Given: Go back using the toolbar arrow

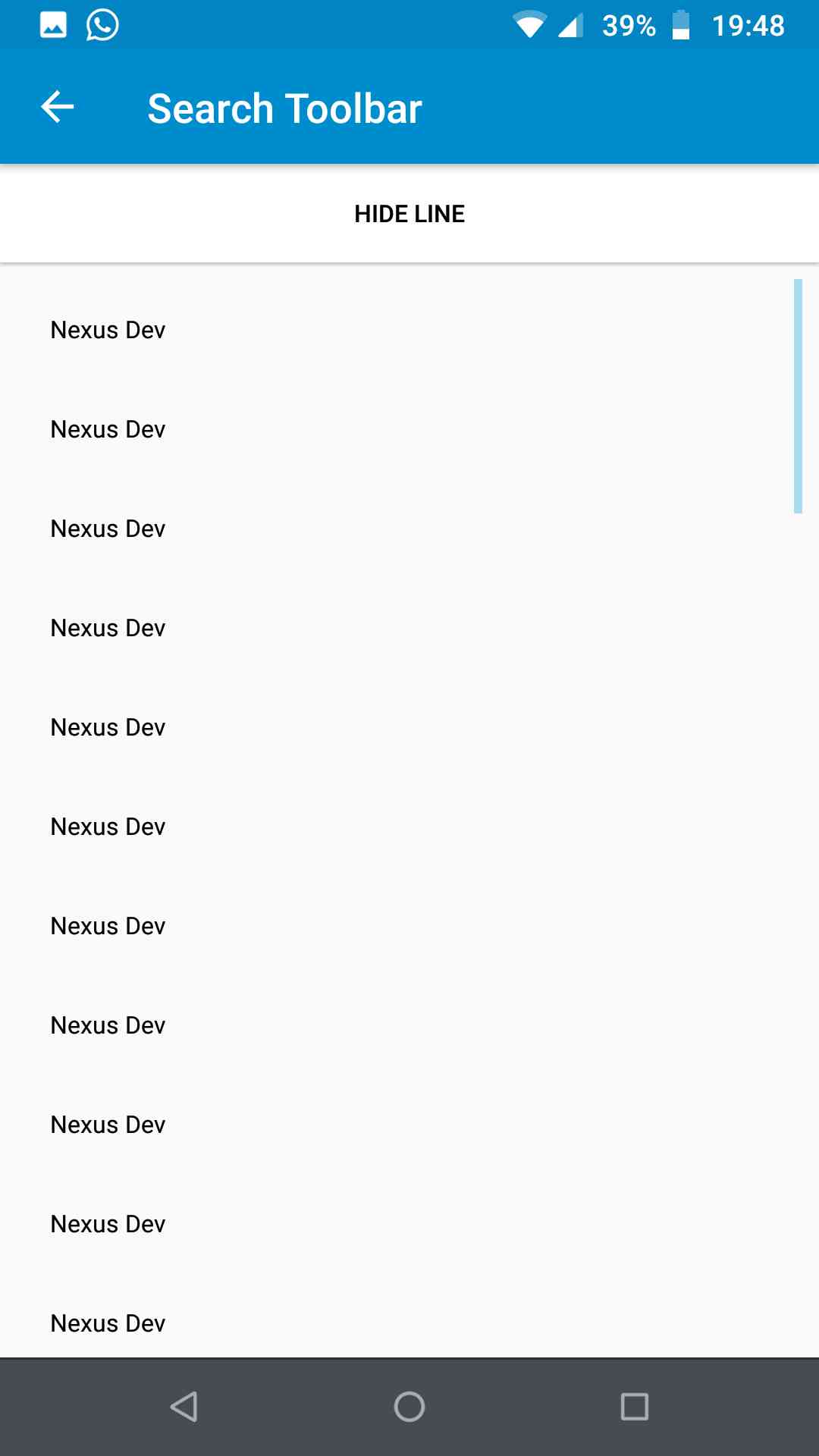Looking at the screenshot, I should pos(58,107).
